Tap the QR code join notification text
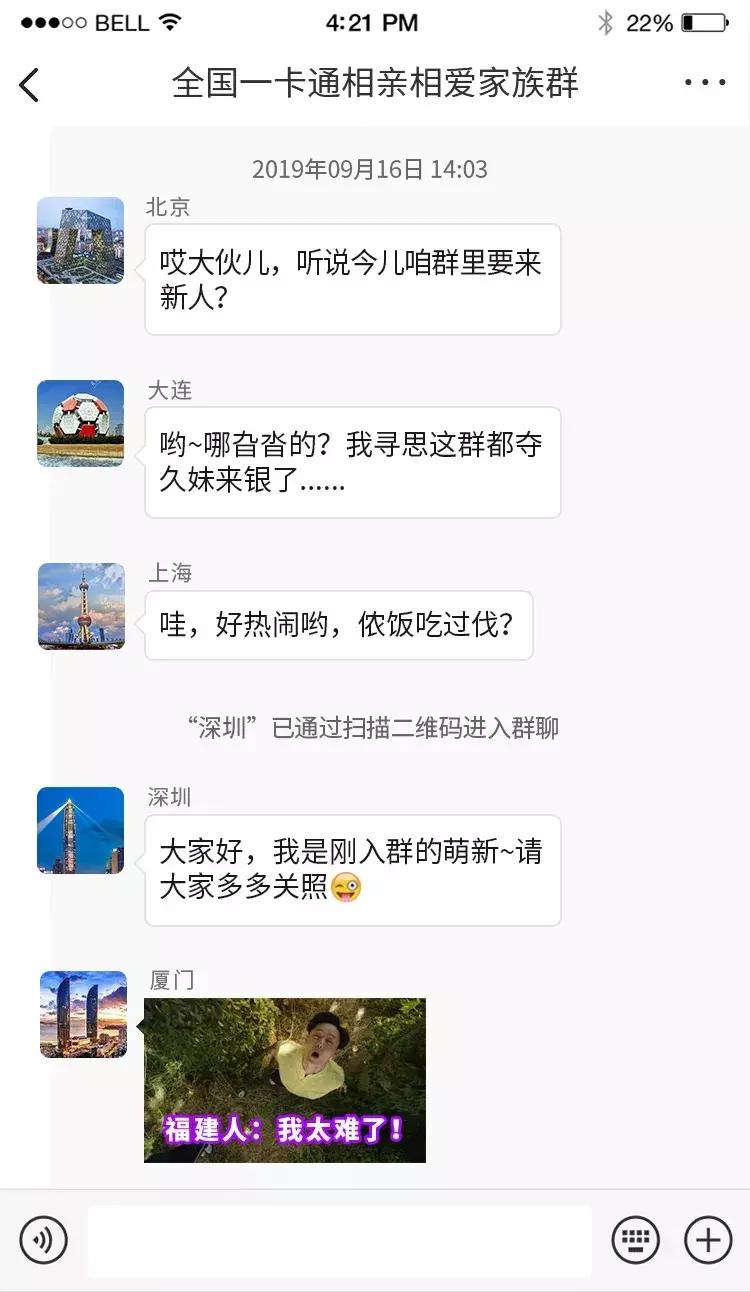This screenshot has width=750, height=1292. [375, 729]
